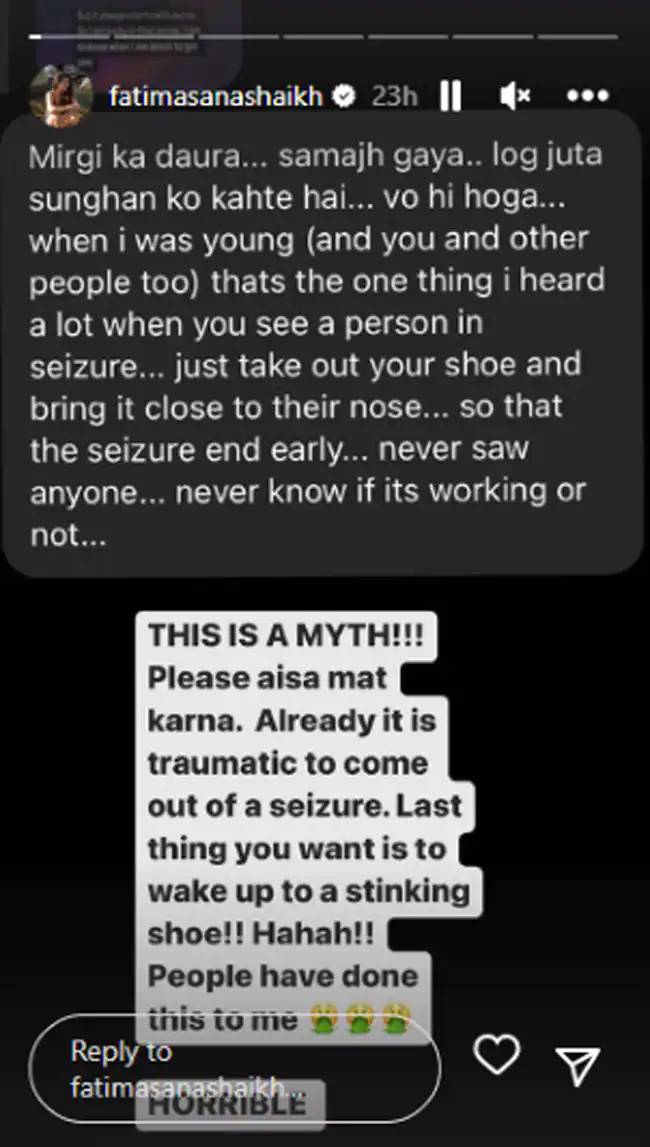650x1147 pixels.
Task: Share the story via paper plane icon
Action: (576, 1064)
